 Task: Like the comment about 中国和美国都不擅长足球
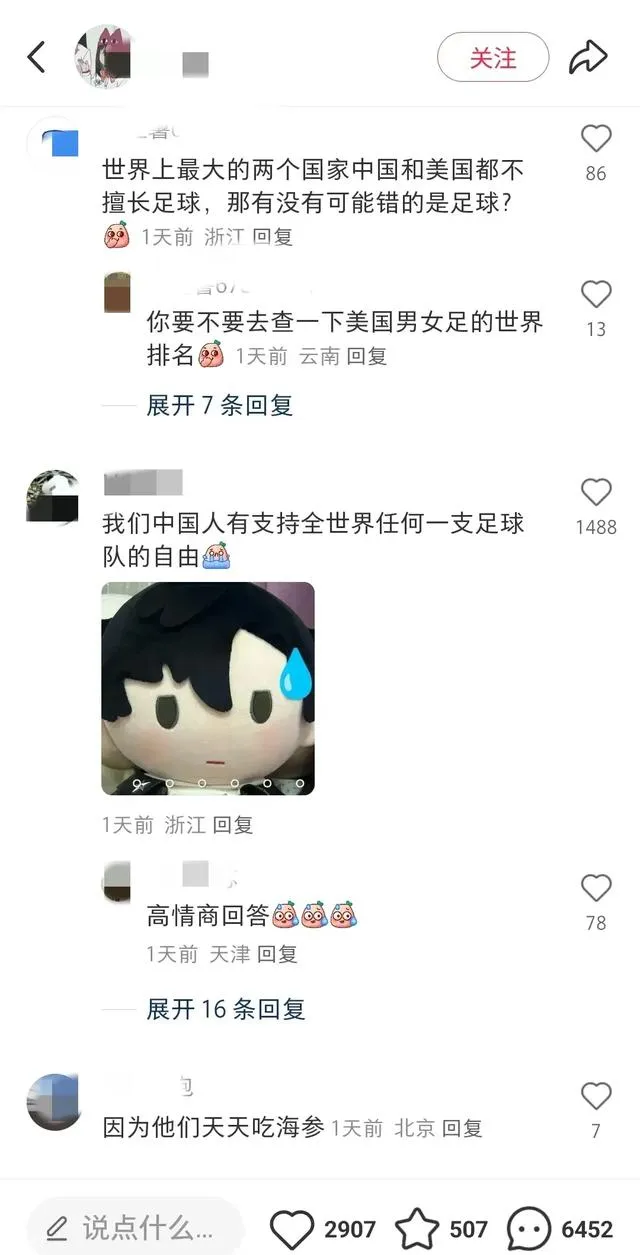[596, 139]
